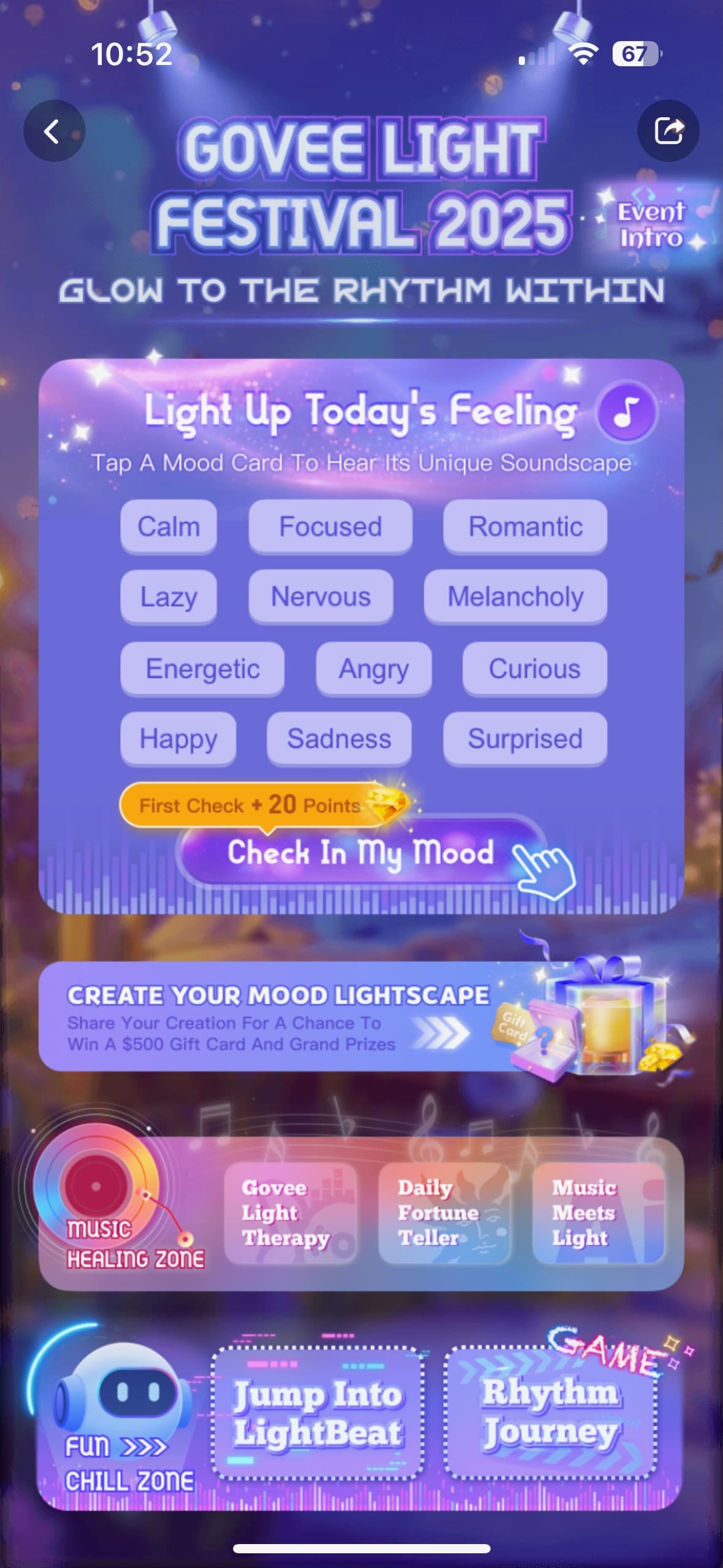The width and height of the screenshot is (723, 1568).
Task: Start the Rhythm Journey game
Action: tap(550, 1413)
